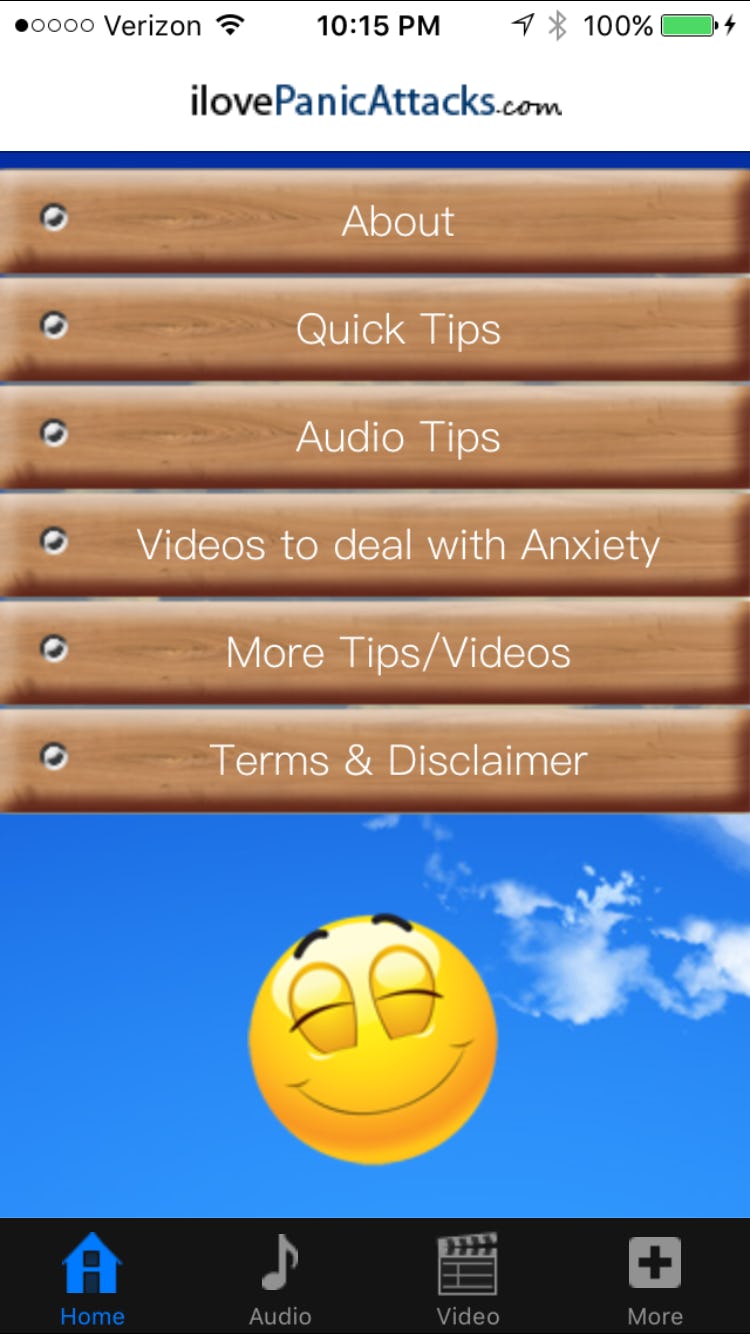Click the yin-yang icon beside Audio Tips

tap(53, 434)
